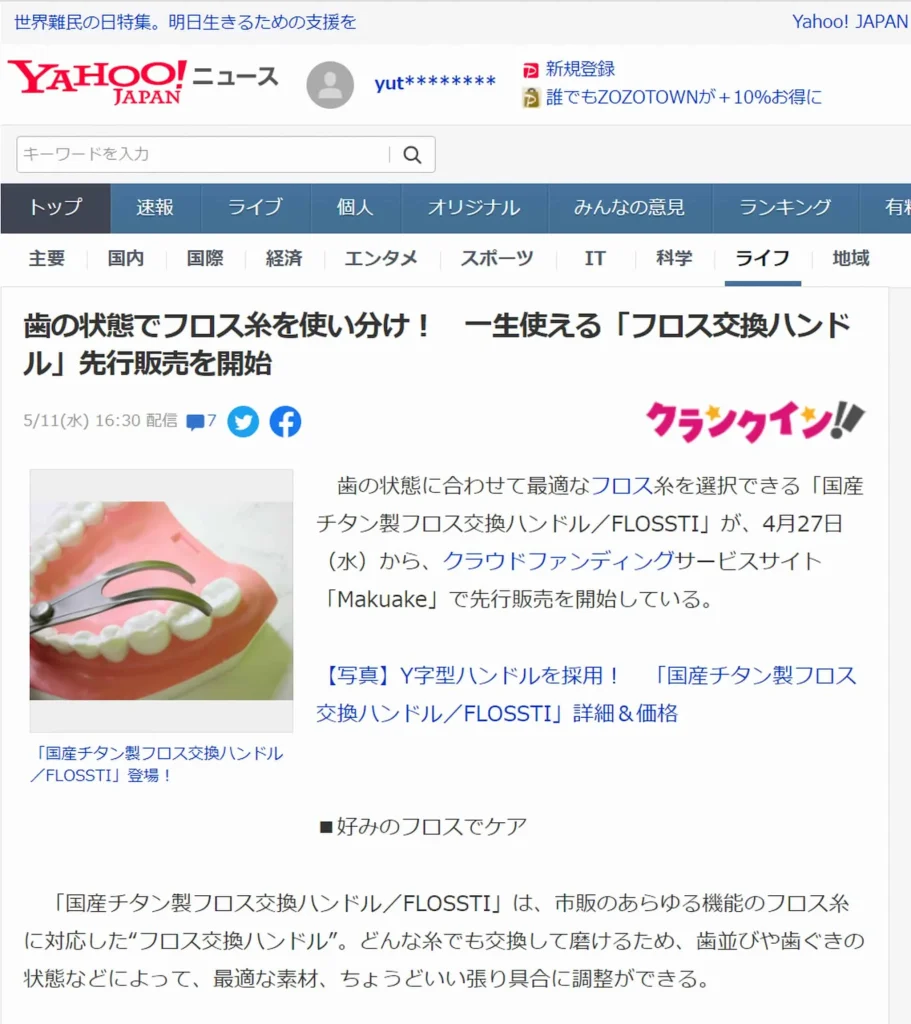Open the 新規登録 link
The height and width of the screenshot is (1024, 911).
[x=579, y=69]
